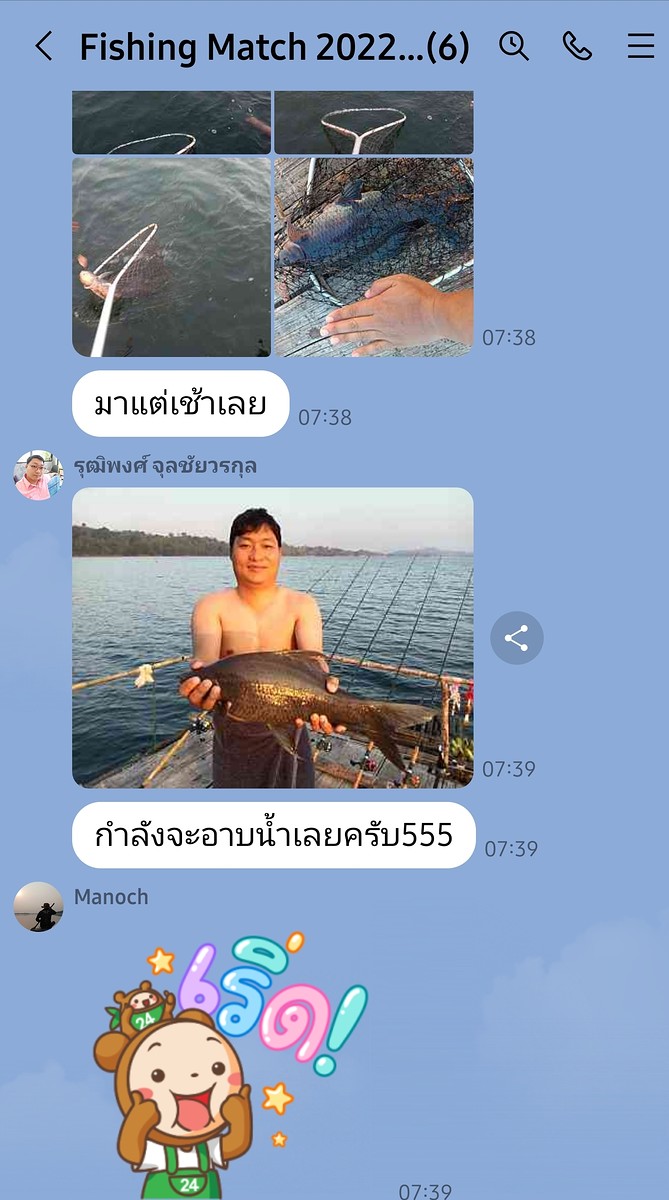The width and height of the screenshot is (669, 1200).
Task: Start a group call
Action: [577, 46]
